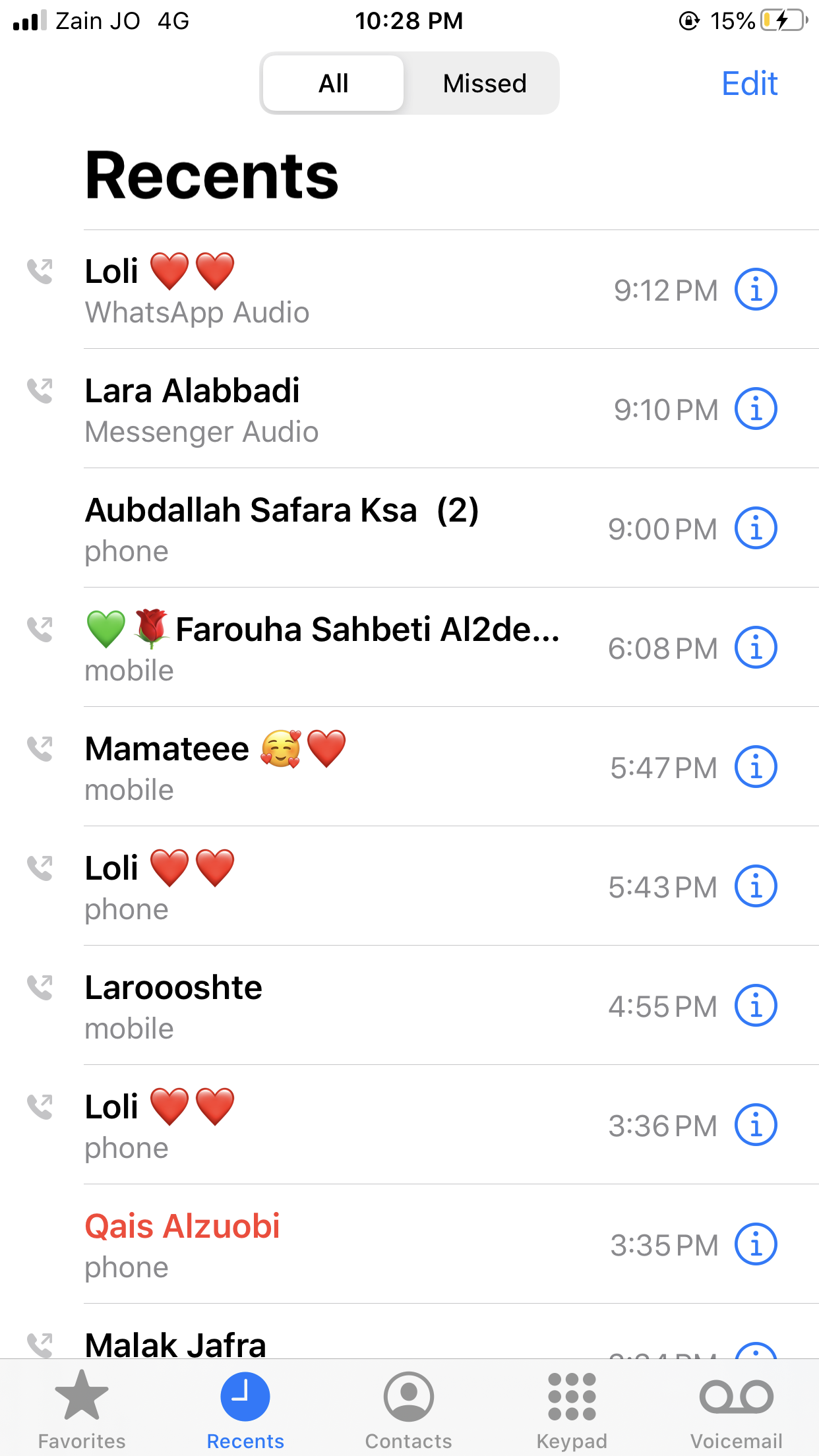Select the All calls segment
819x1456 pixels.
click(x=334, y=84)
